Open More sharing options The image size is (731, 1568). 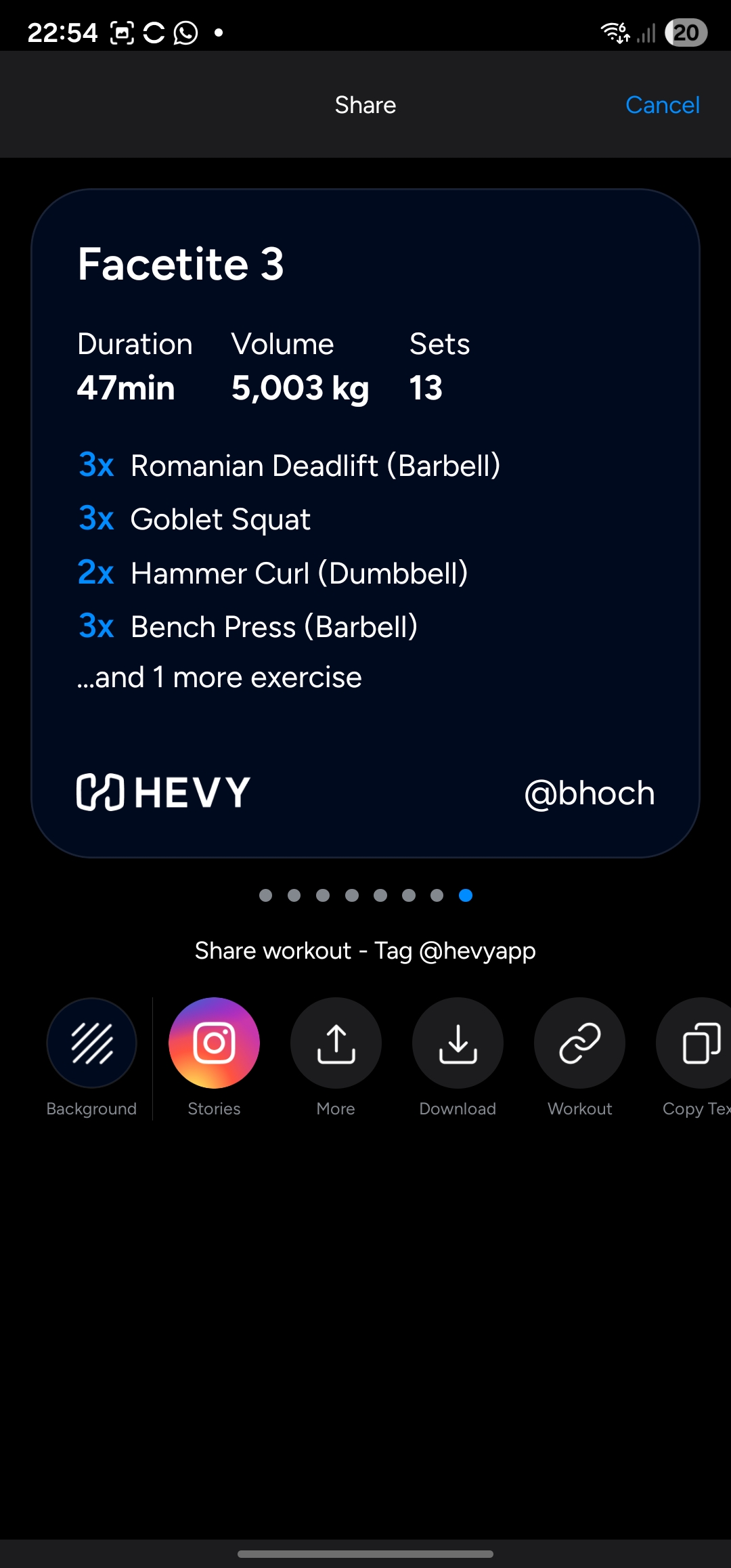[336, 1043]
